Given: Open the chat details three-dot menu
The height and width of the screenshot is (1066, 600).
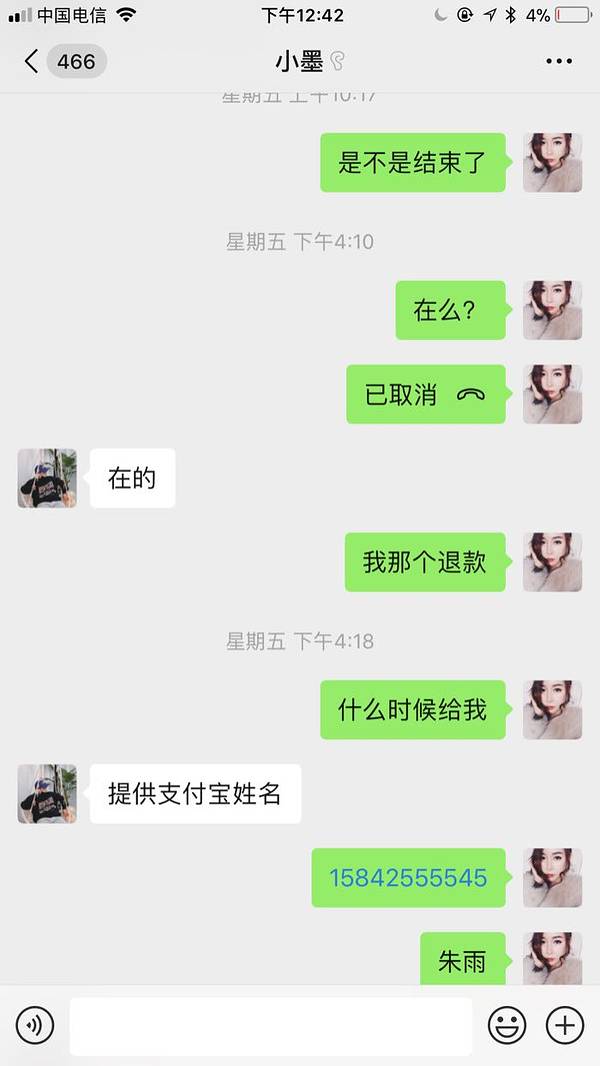Looking at the screenshot, I should [x=559, y=62].
